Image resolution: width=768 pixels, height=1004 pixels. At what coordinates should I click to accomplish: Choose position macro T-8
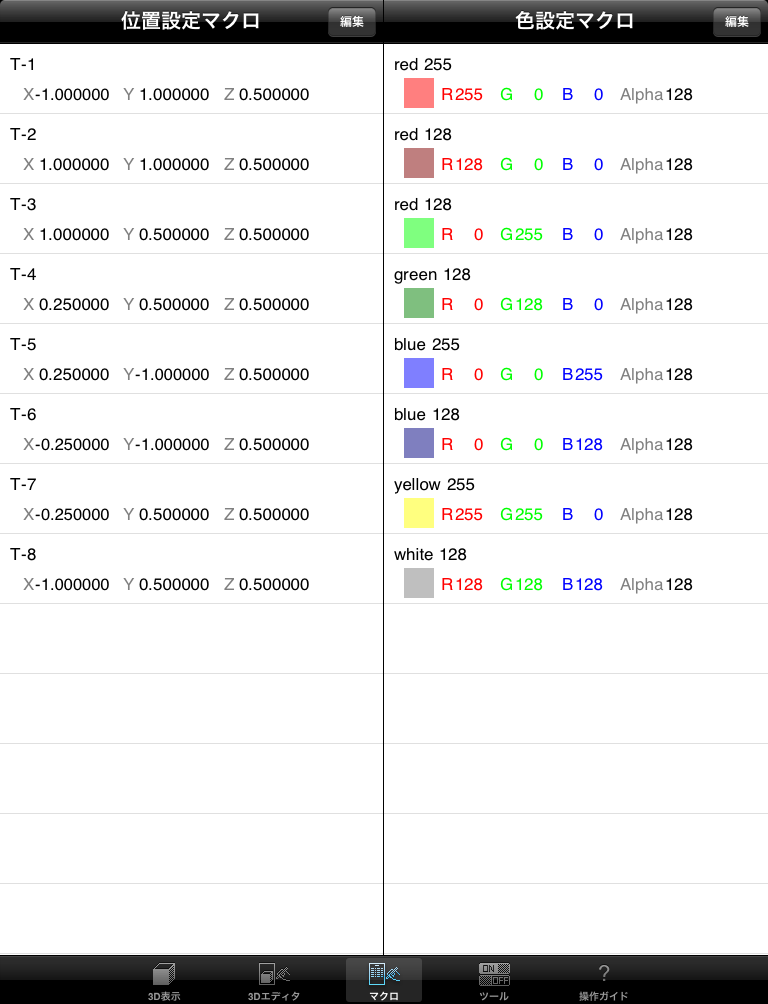(191, 569)
